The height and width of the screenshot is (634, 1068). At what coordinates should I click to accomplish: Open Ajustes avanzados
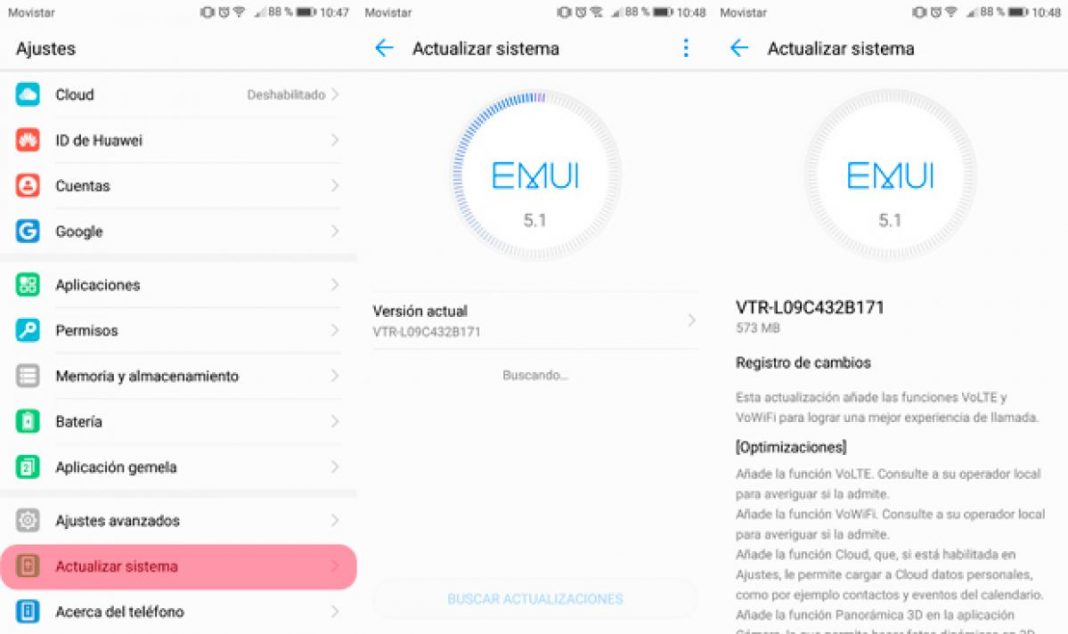coord(178,521)
